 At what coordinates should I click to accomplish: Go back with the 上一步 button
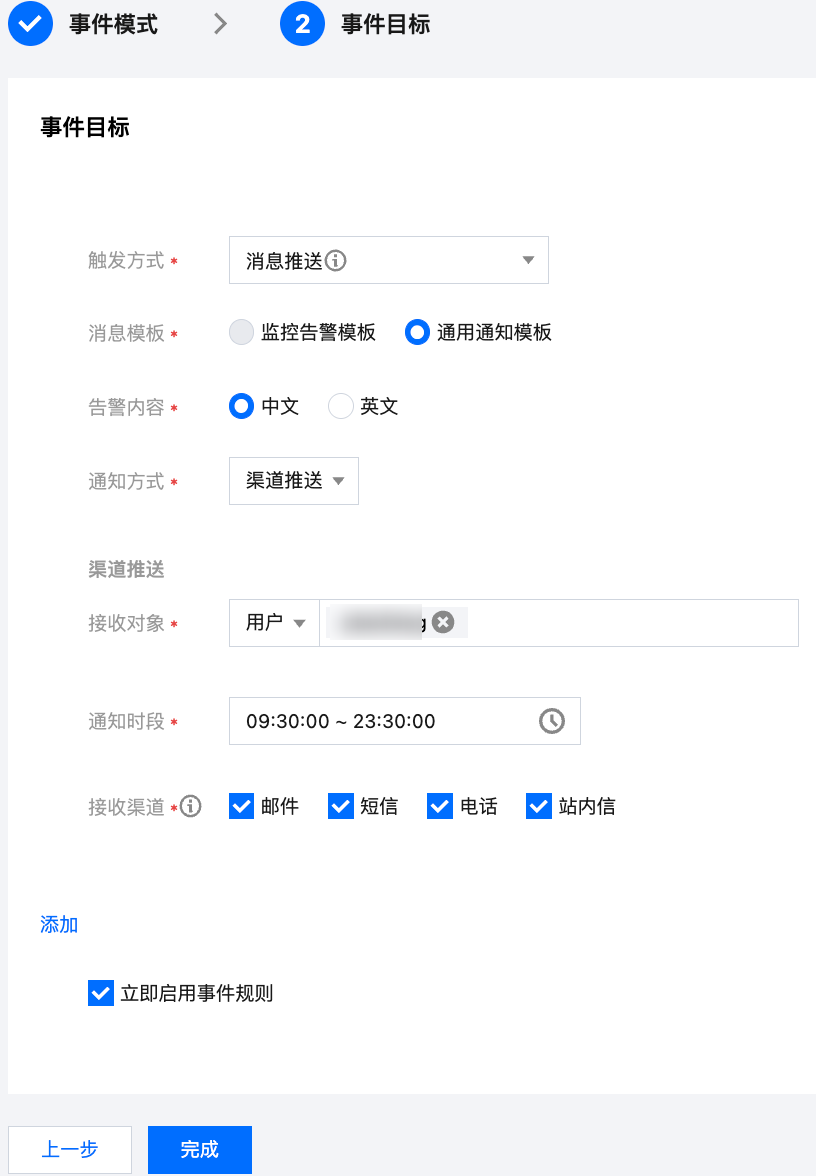[x=70, y=1150]
